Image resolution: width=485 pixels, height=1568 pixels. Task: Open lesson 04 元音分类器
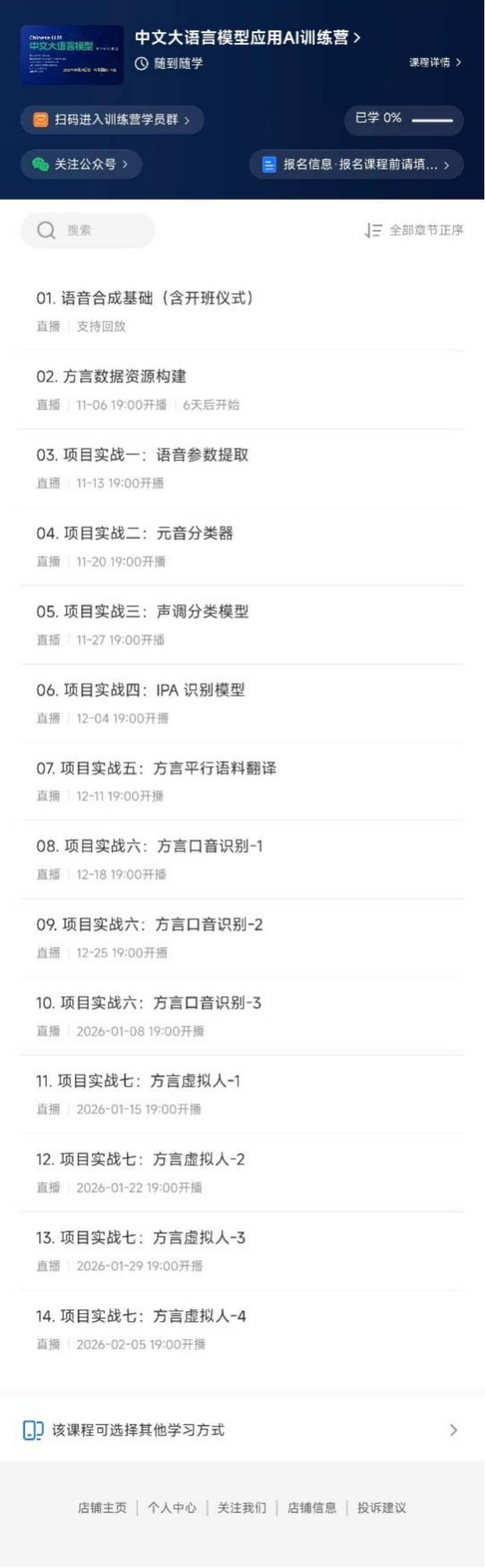pos(135,533)
